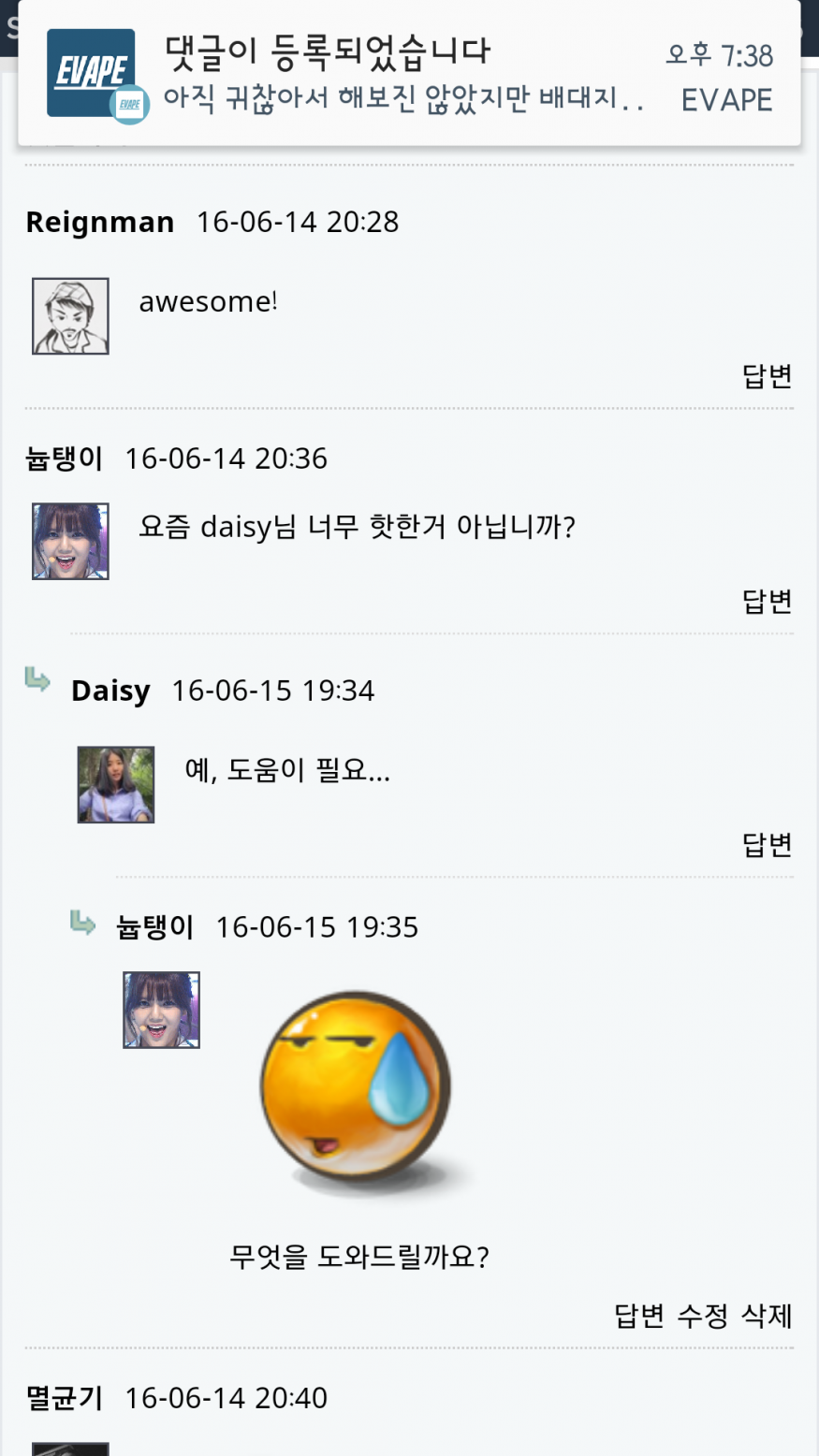This screenshot has width=819, height=1456.
Task: Open Daisy's profile picture
Action: pos(116,785)
